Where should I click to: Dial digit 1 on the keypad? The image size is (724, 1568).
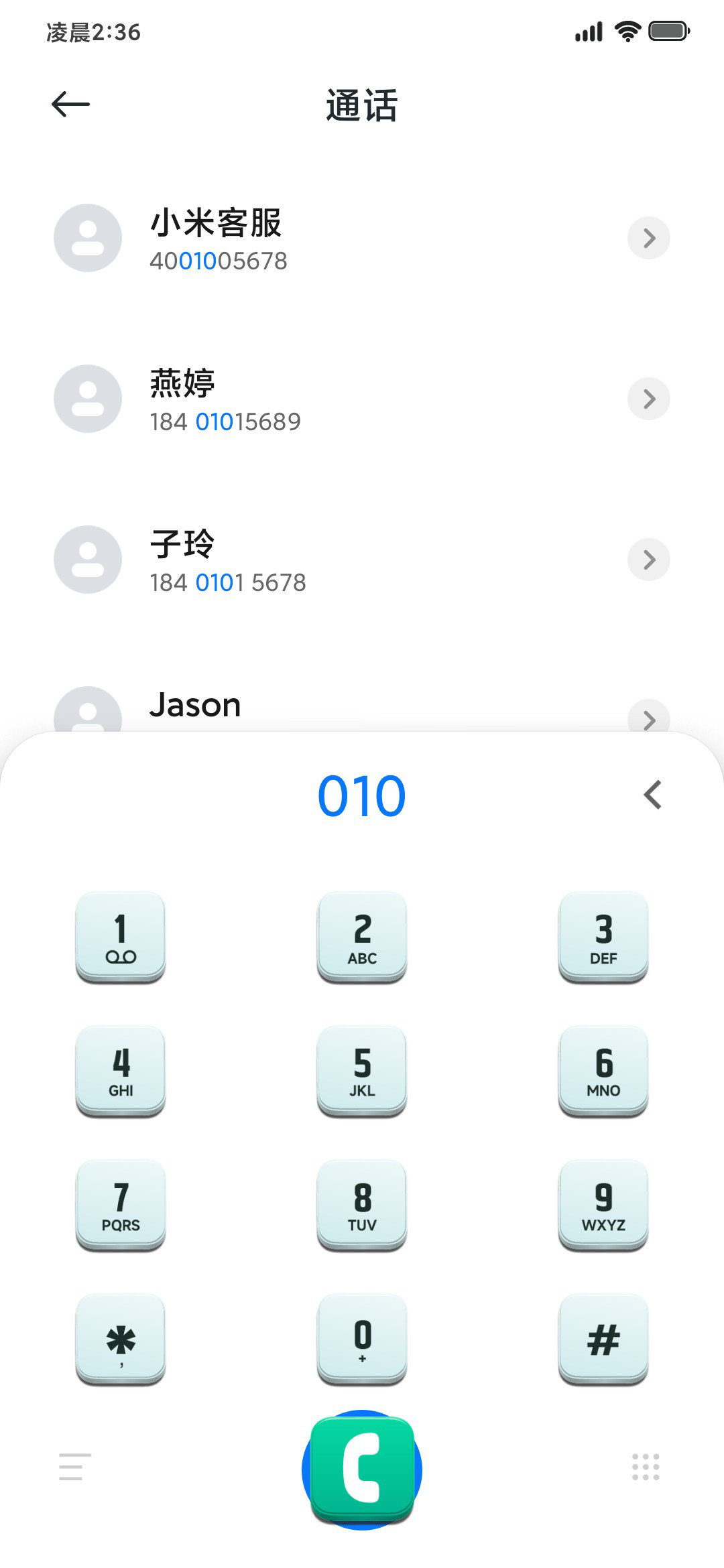[121, 937]
